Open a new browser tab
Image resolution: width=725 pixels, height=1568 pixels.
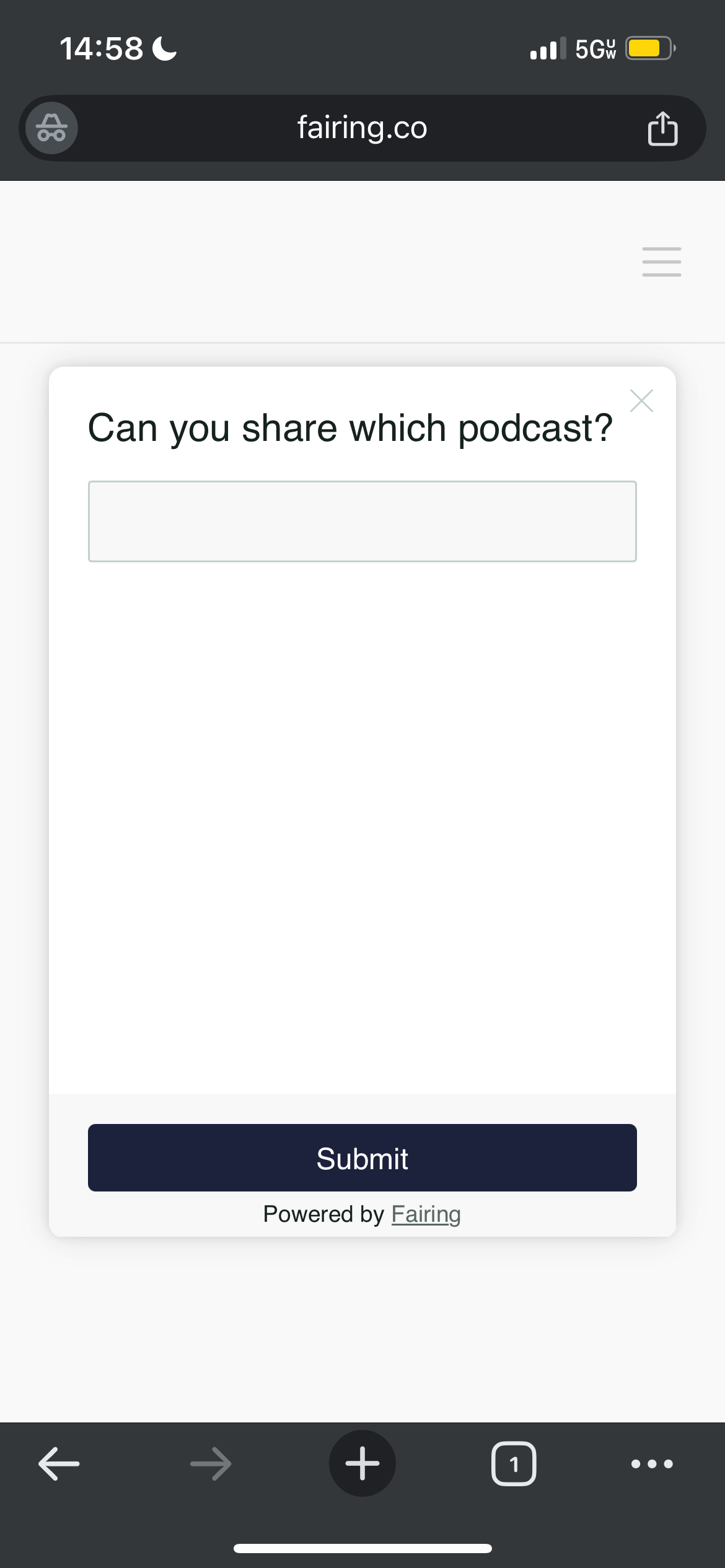point(362,1463)
